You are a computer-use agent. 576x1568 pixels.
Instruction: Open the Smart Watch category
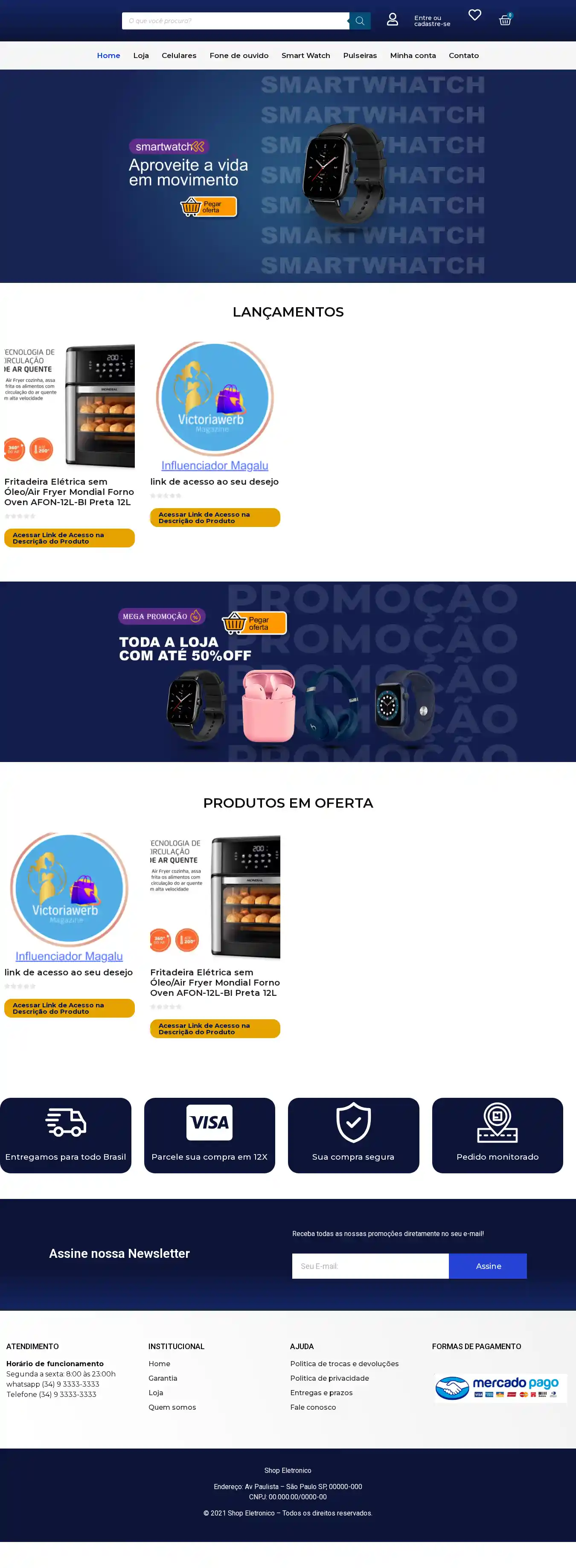(305, 55)
